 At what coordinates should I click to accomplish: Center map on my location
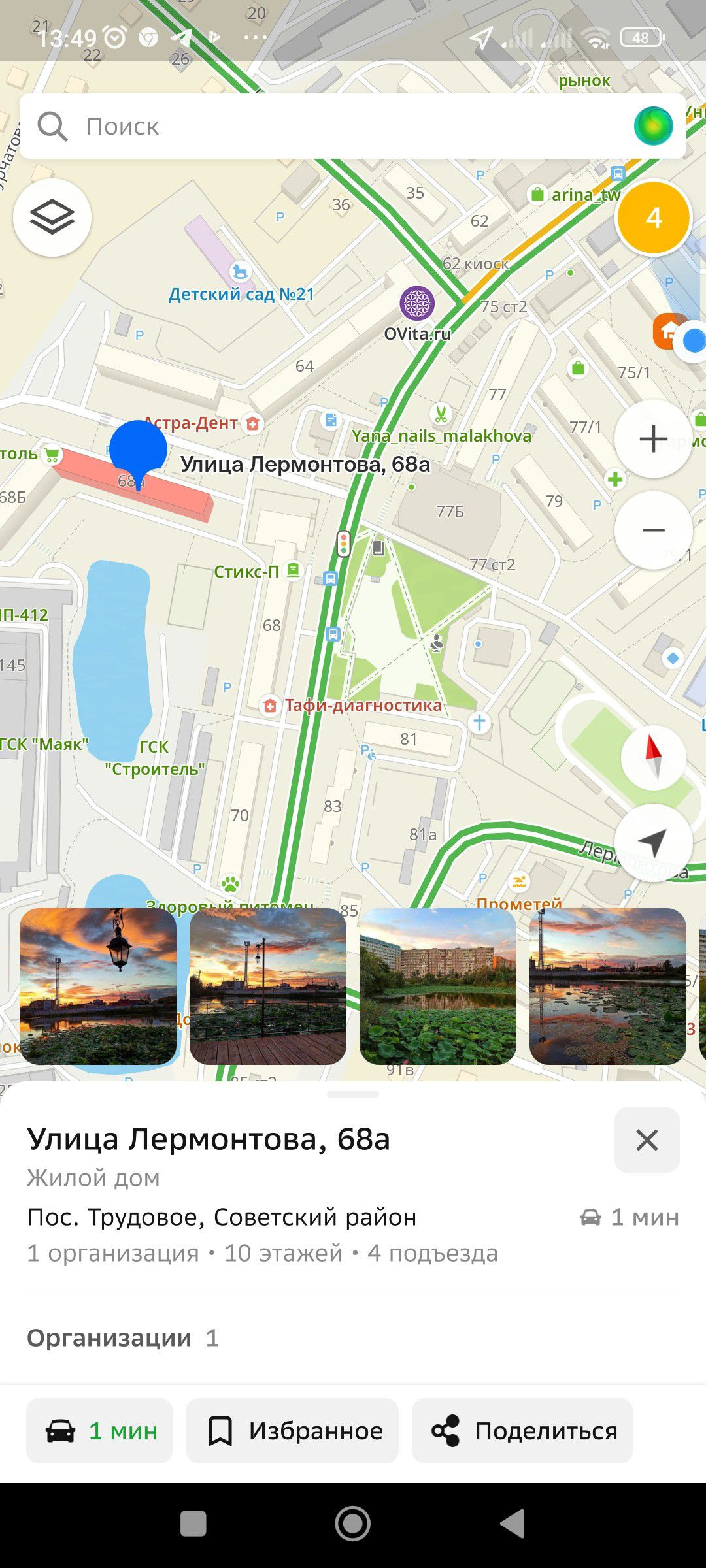pos(653,843)
